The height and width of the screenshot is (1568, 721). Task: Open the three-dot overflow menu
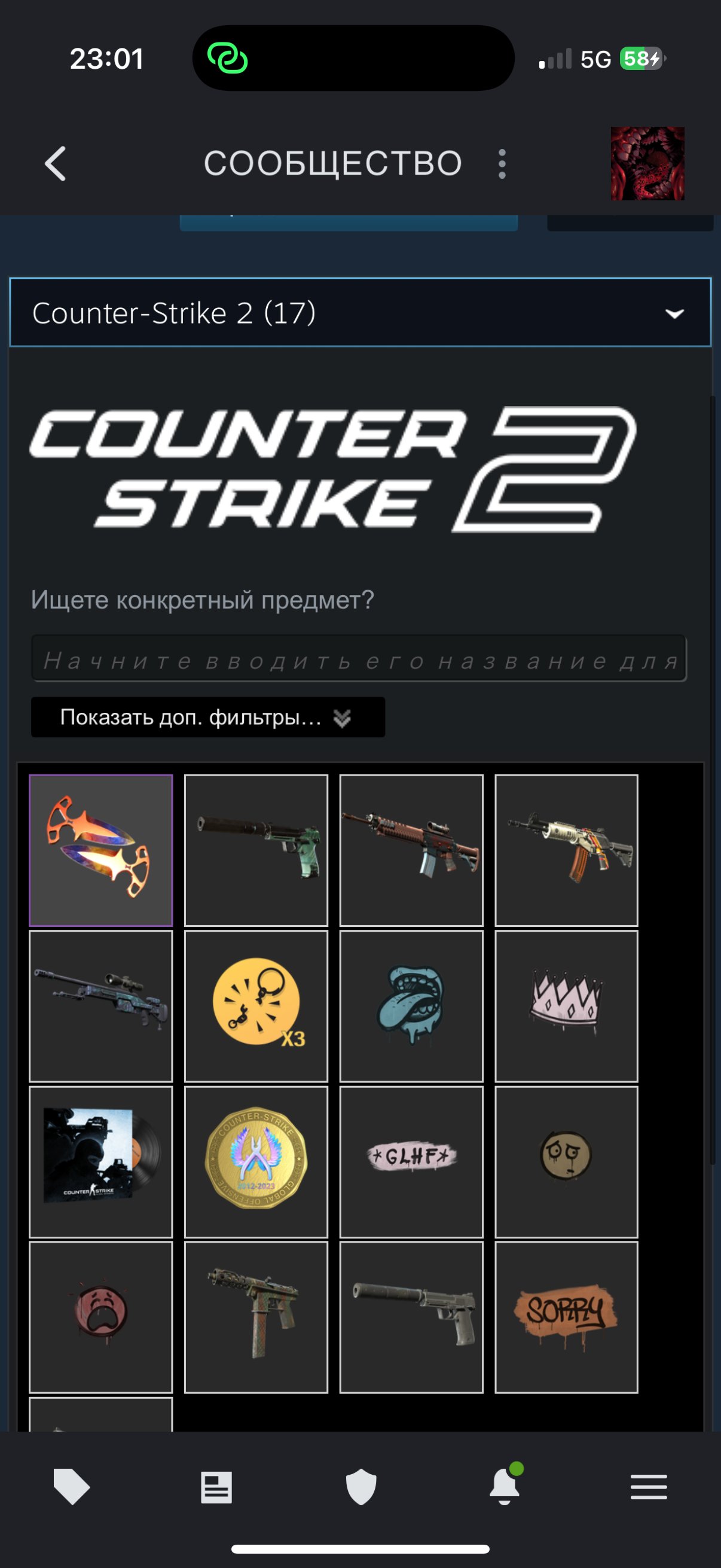(502, 164)
